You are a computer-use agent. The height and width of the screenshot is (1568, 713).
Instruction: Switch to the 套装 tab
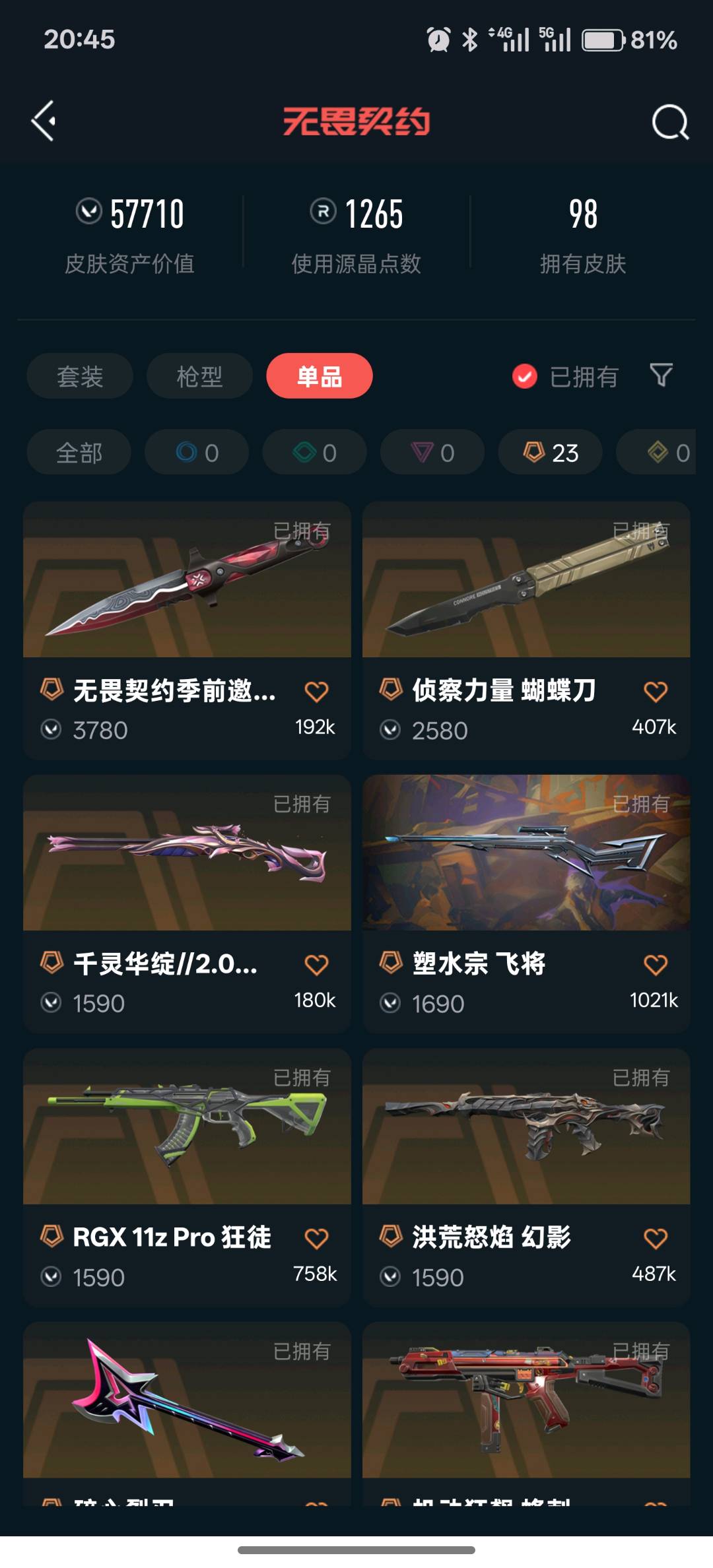80,376
